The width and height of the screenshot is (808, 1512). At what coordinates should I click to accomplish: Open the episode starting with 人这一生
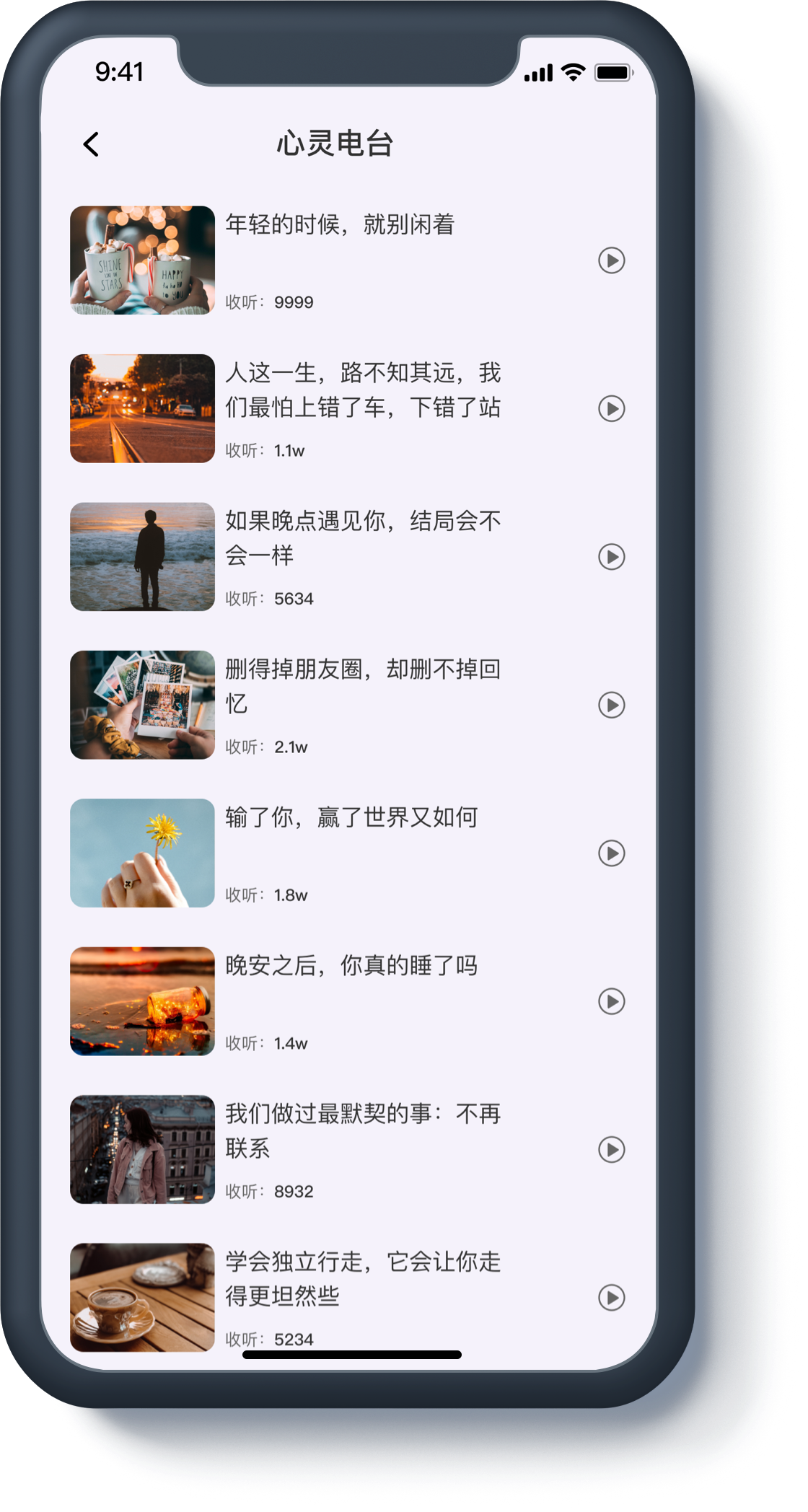(362, 390)
